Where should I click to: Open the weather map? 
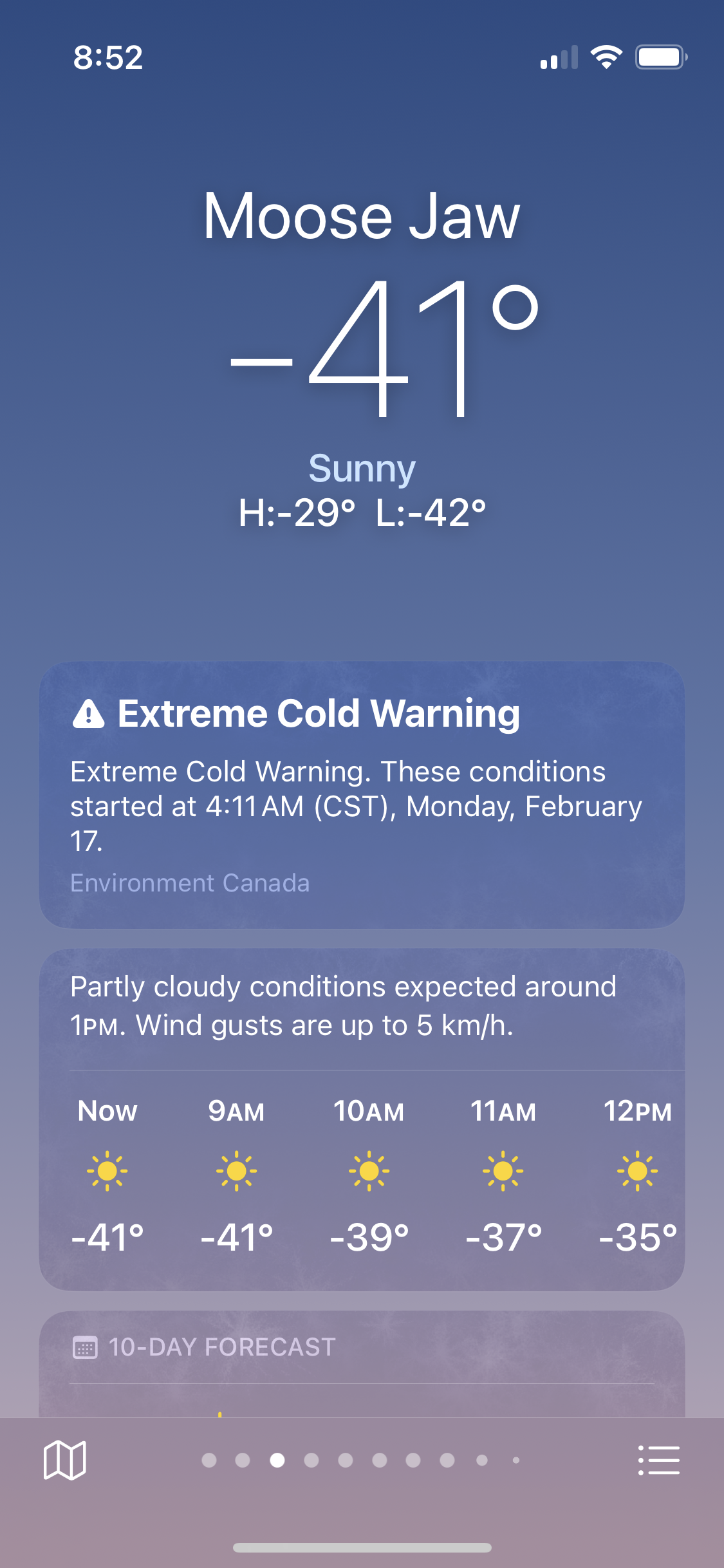point(64,1460)
